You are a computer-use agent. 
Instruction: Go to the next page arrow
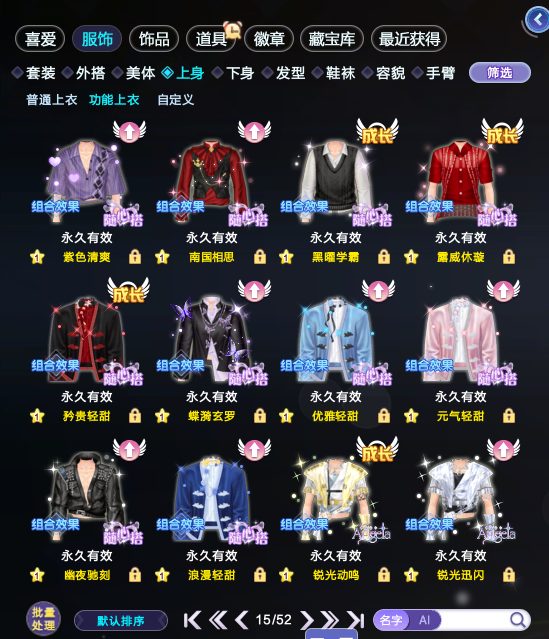coord(307,620)
